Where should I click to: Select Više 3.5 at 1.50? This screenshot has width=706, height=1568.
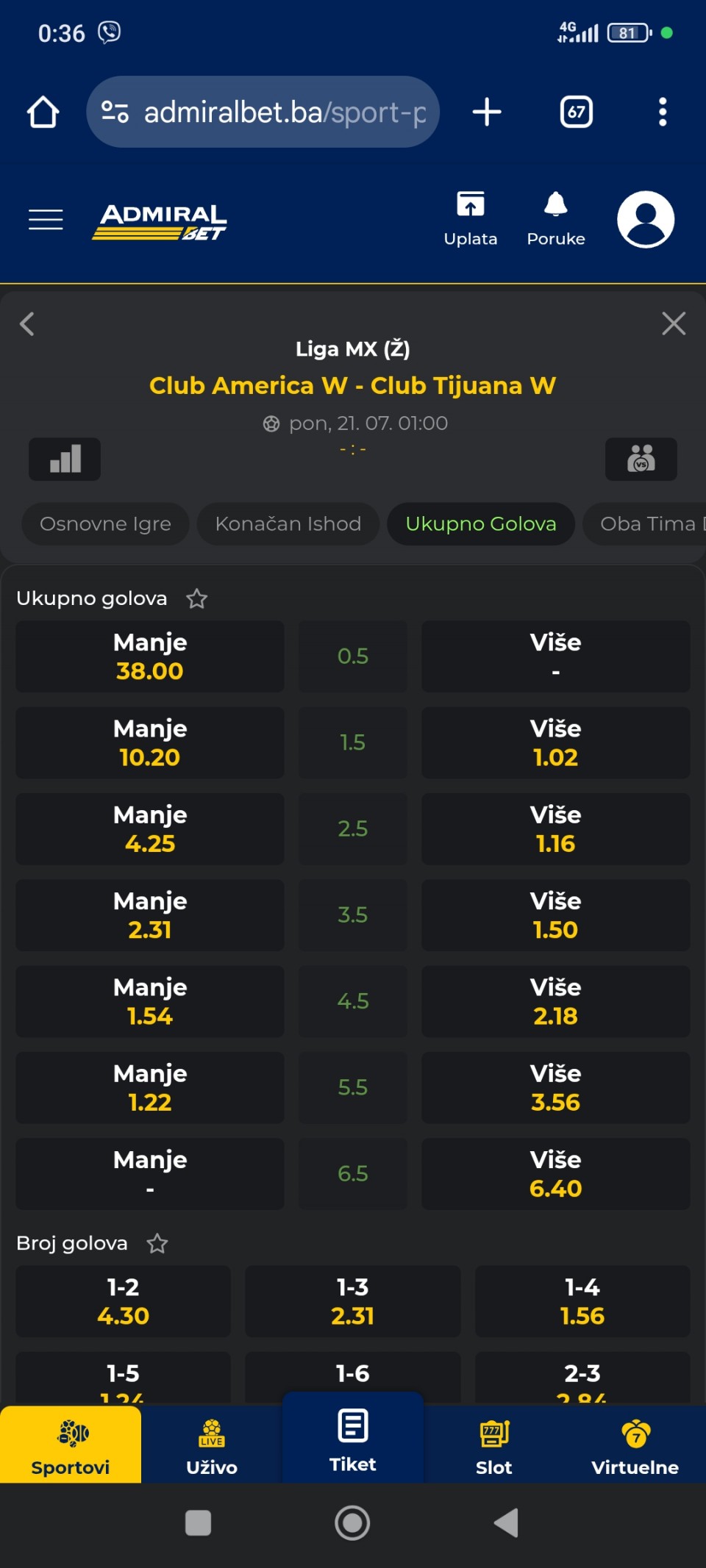556,914
